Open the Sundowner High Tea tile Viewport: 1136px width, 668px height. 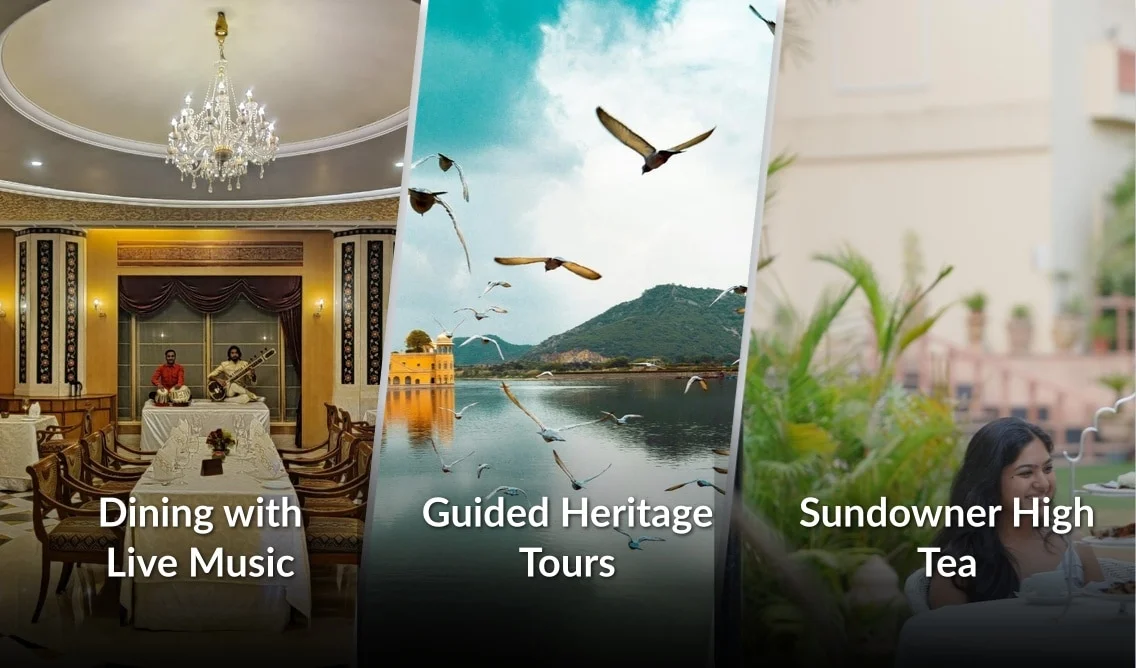[945, 536]
